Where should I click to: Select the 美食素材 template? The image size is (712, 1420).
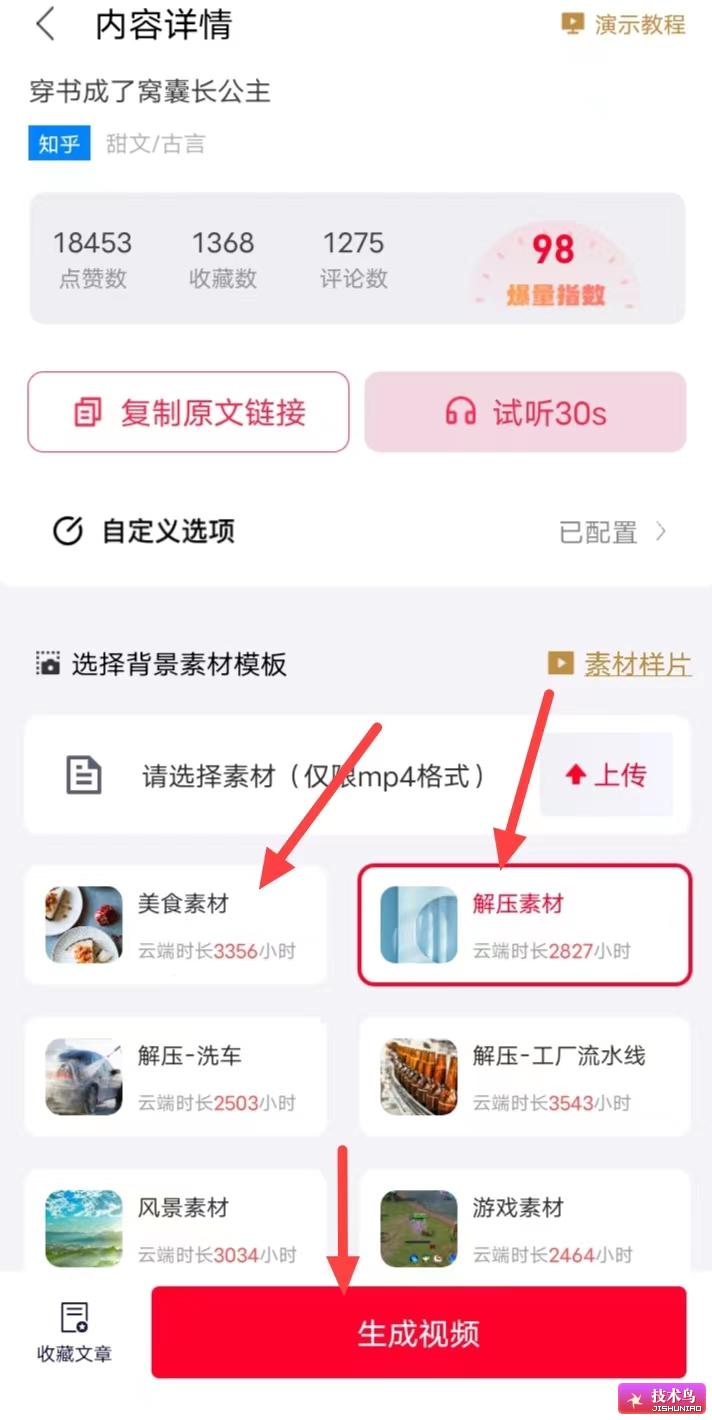(175, 925)
